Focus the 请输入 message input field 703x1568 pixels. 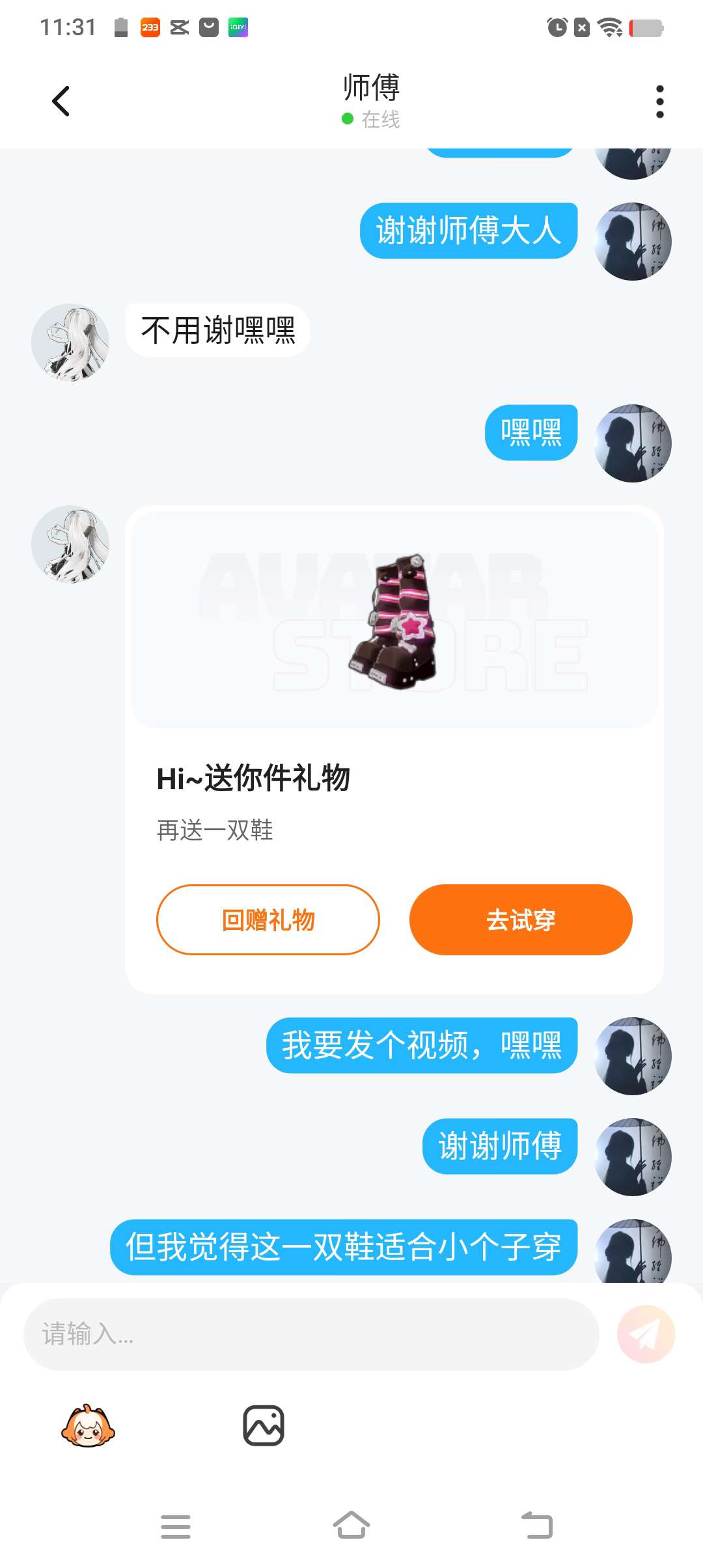[311, 1334]
